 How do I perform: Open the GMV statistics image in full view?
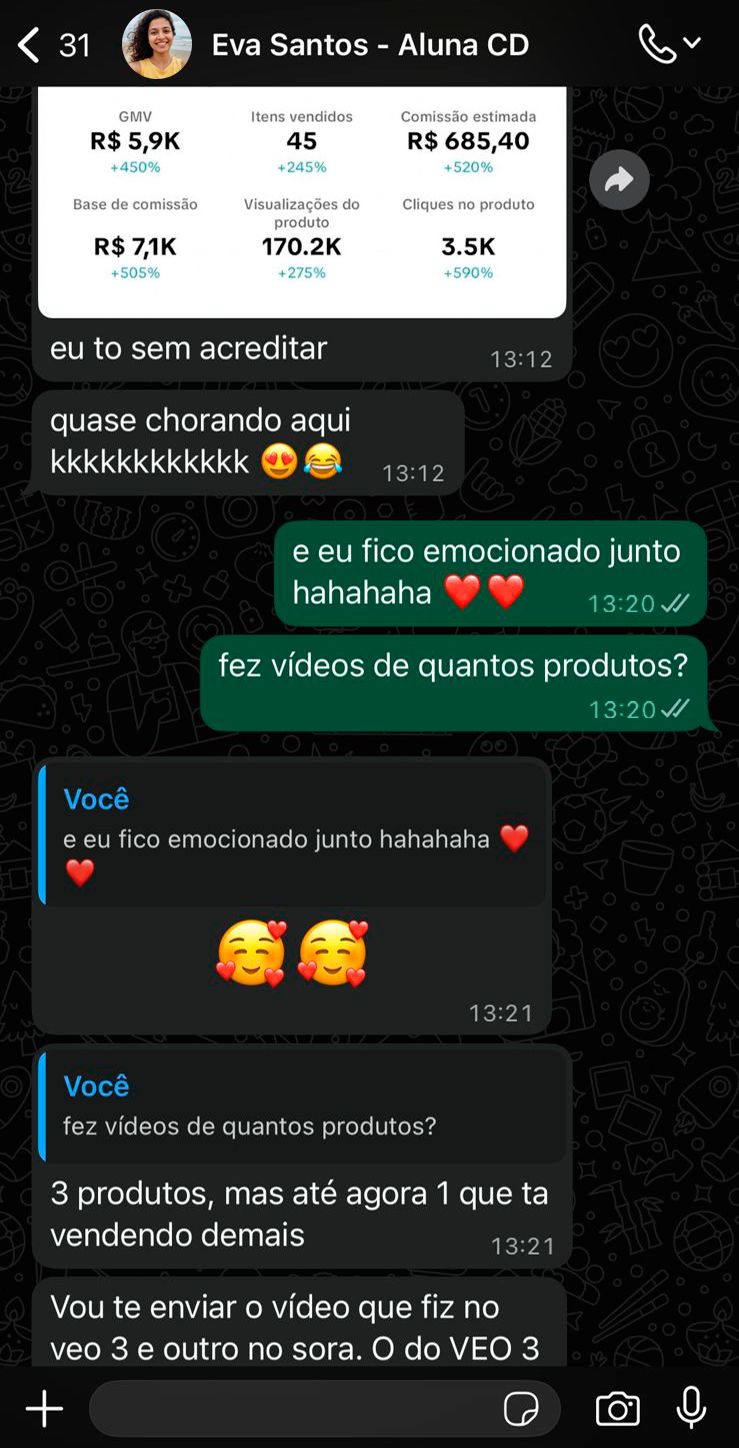pyautogui.click(x=300, y=200)
